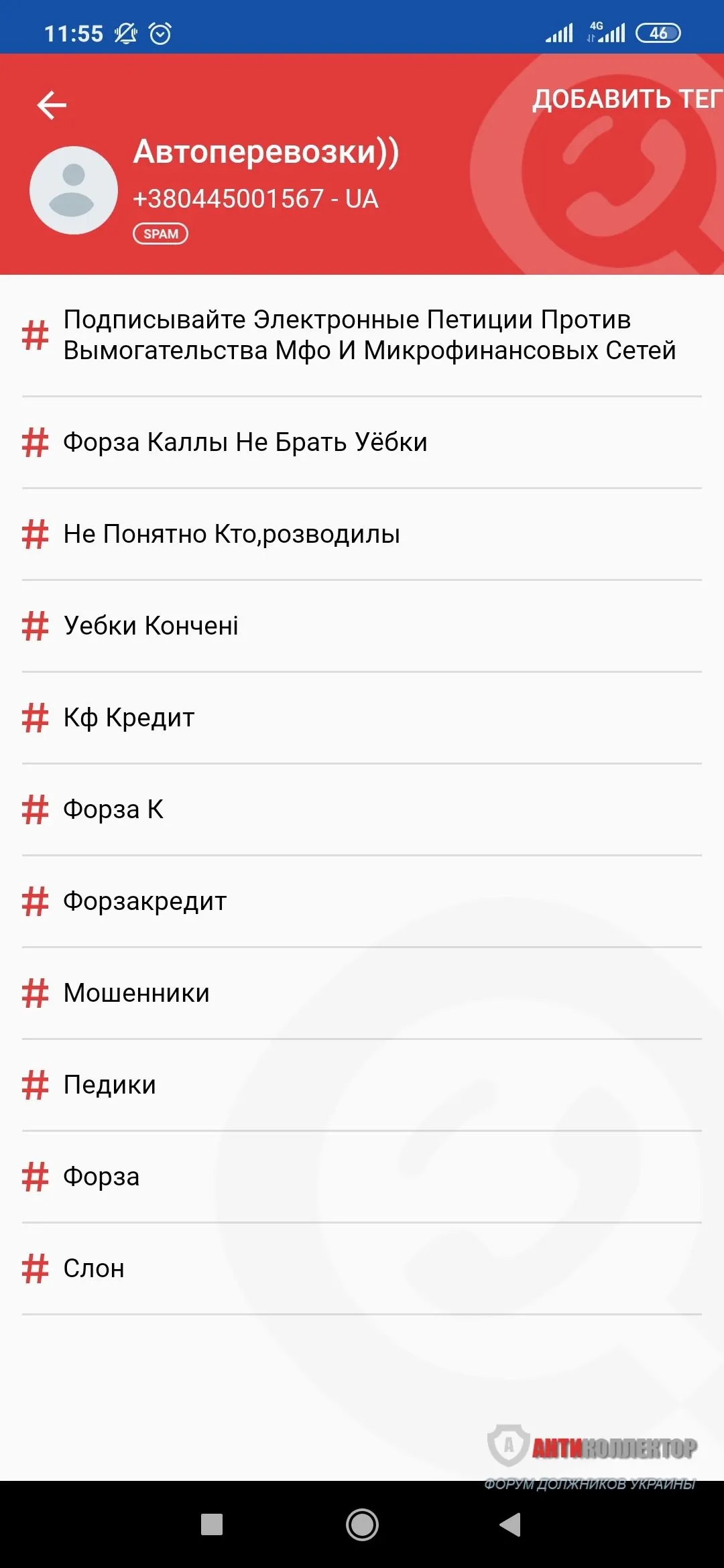This screenshot has width=724, height=1568.
Task: Go back using the arrow icon
Action: point(52,105)
